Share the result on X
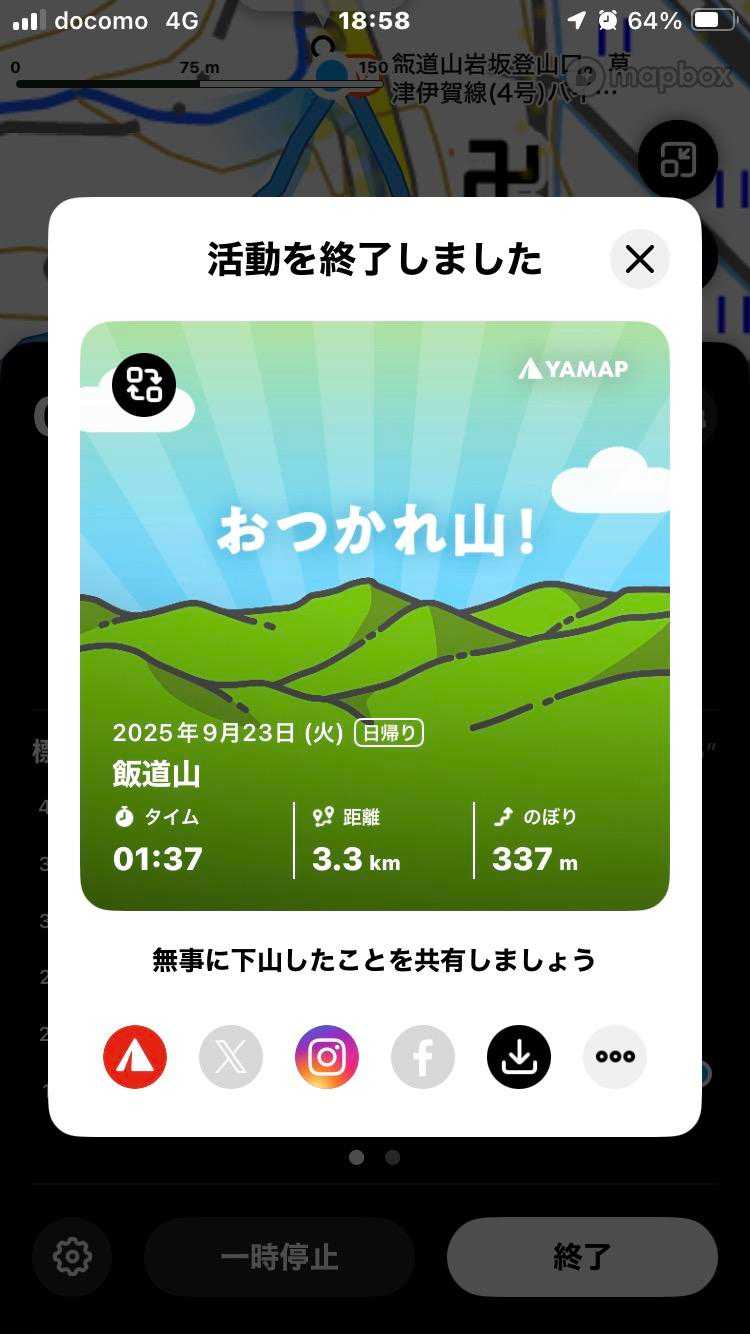 click(x=231, y=1057)
